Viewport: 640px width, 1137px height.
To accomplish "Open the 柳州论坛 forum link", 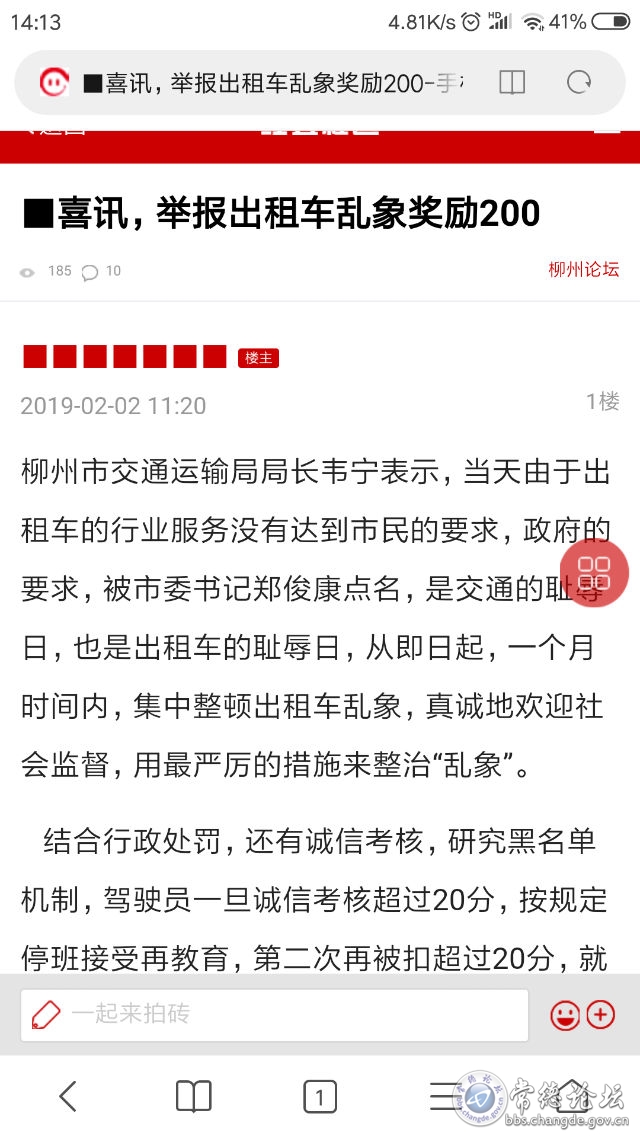I will [583, 269].
